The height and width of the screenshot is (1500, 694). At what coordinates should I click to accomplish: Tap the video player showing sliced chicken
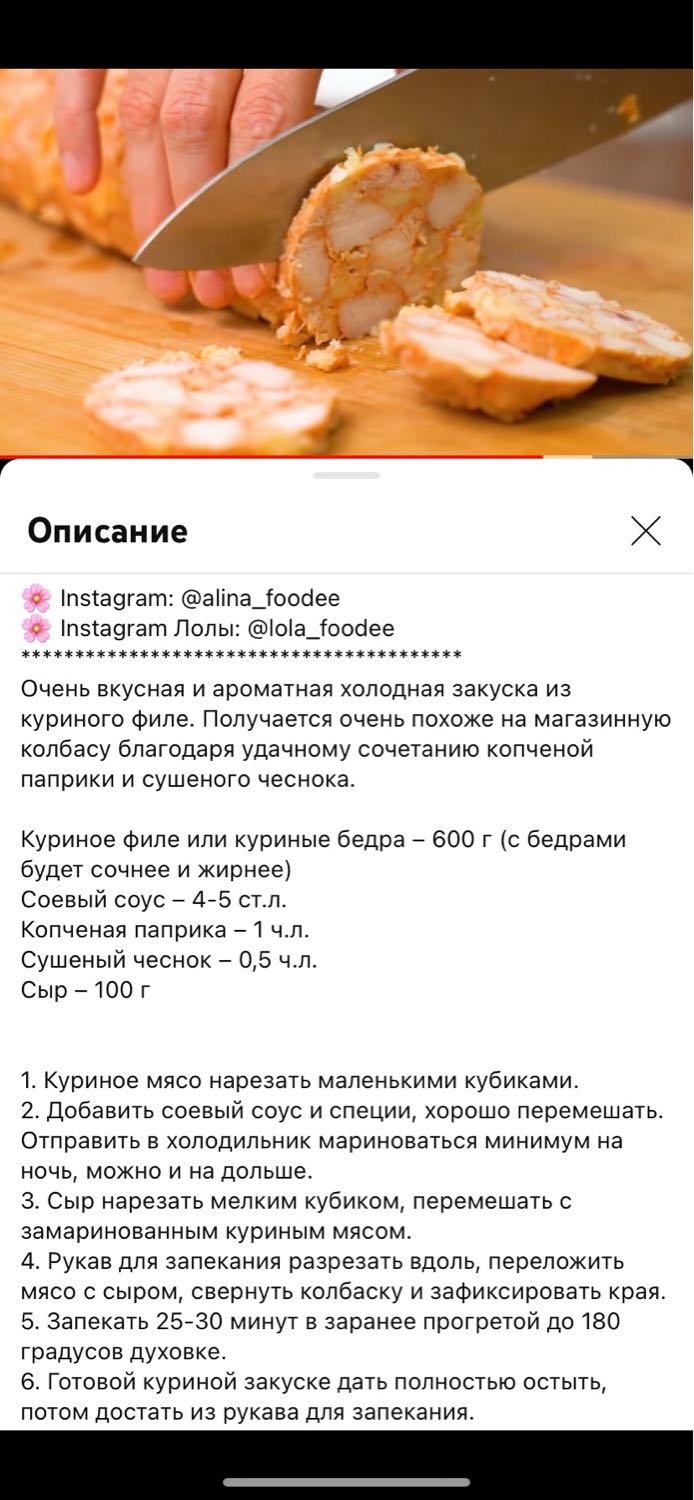tap(347, 263)
